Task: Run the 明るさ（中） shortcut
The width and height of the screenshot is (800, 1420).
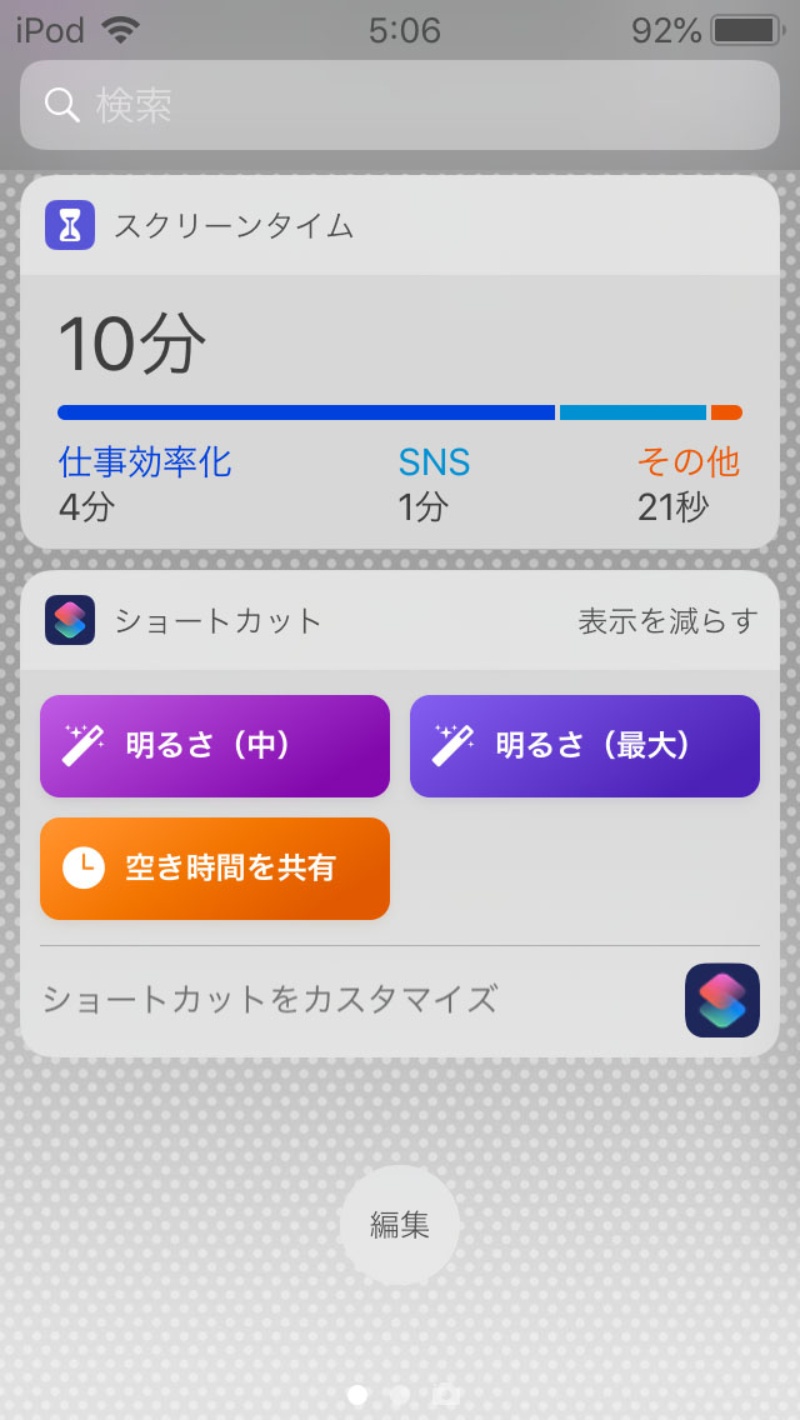Action: [x=215, y=746]
